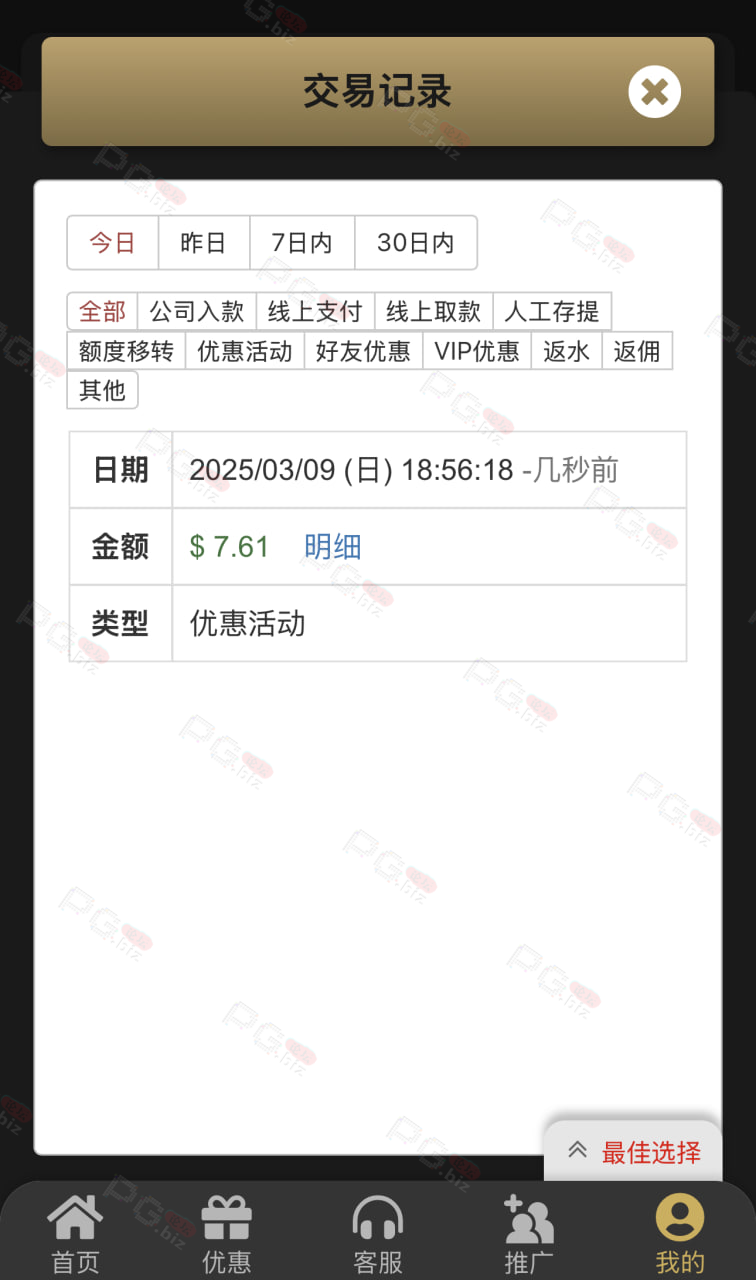
Task: Show records for 30日内
Action: click(416, 243)
